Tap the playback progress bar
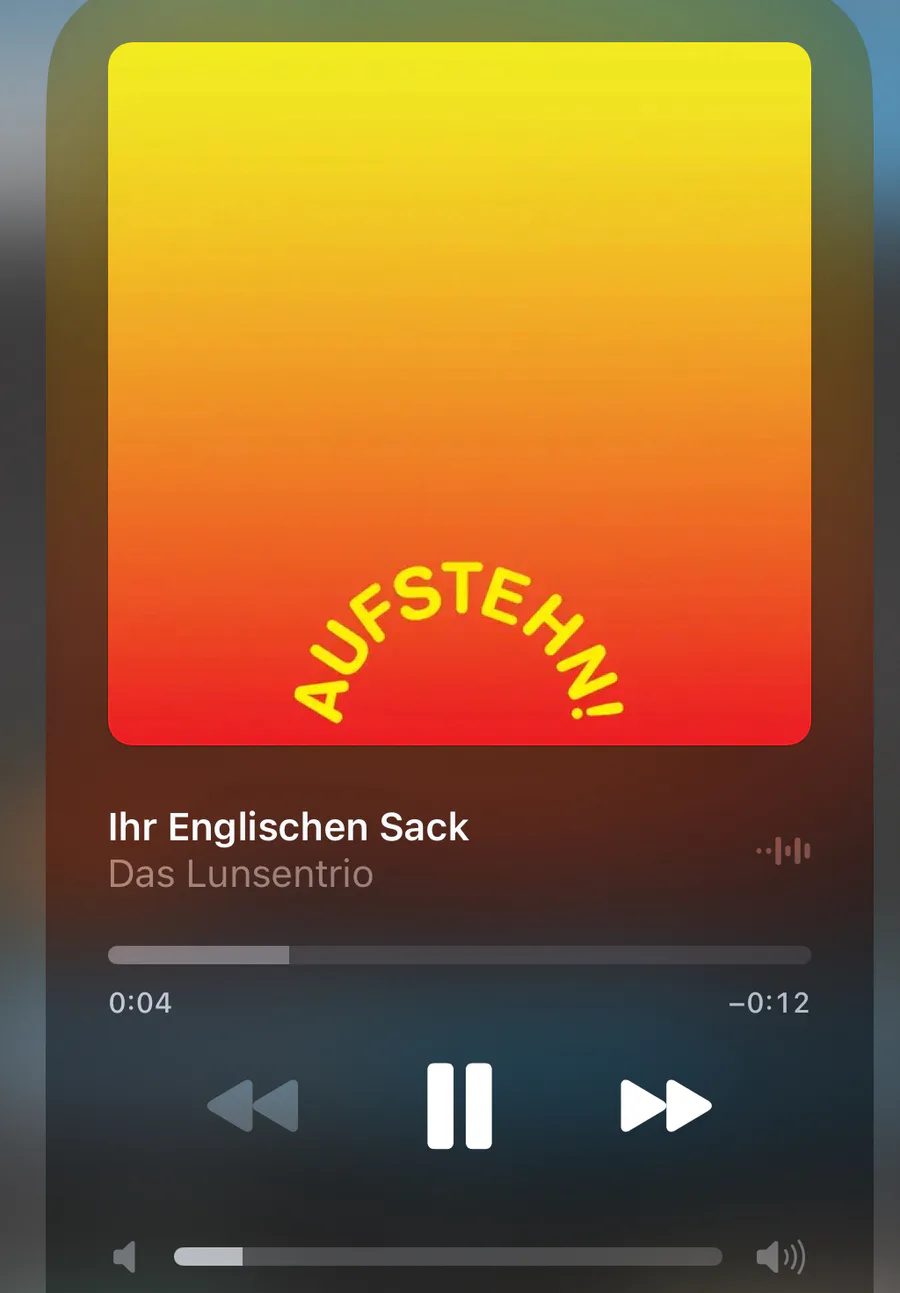Screen dimensions: 900x1293 [x=459, y=955]
